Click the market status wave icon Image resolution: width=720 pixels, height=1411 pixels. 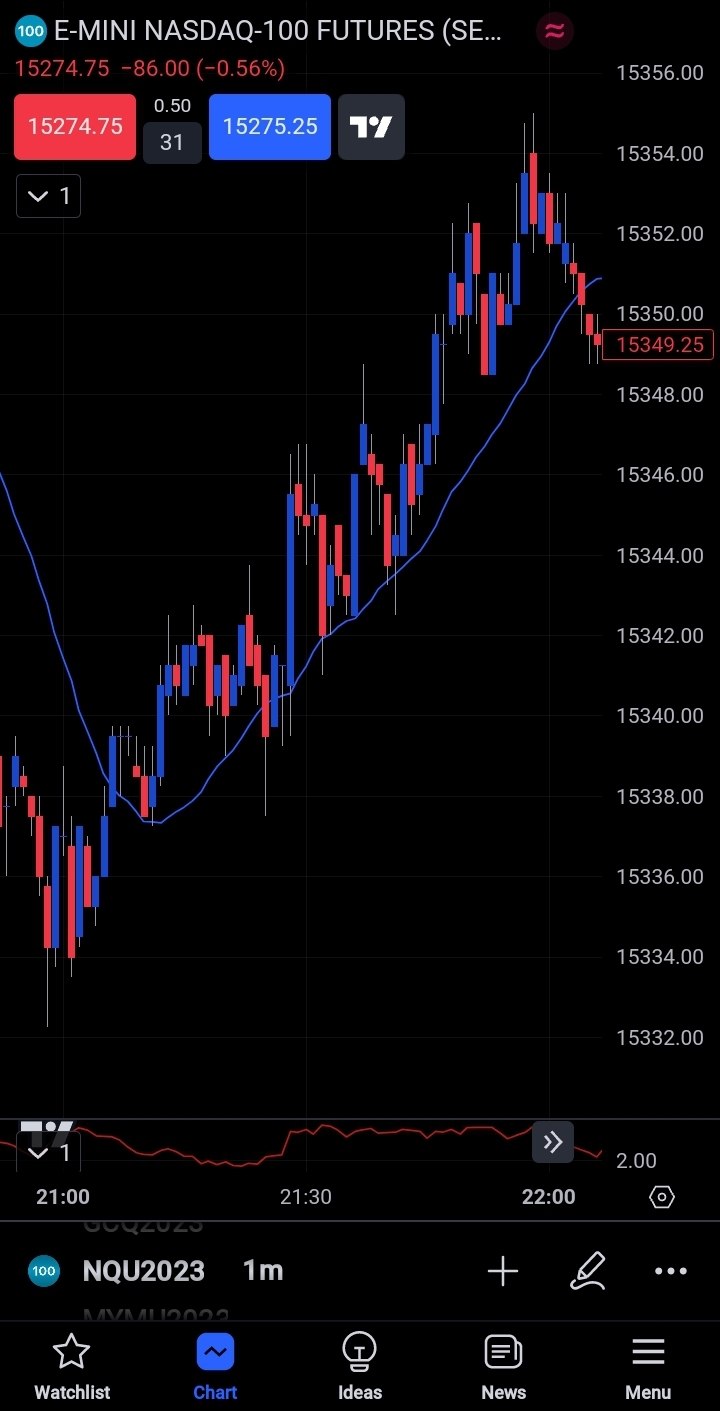554,31
